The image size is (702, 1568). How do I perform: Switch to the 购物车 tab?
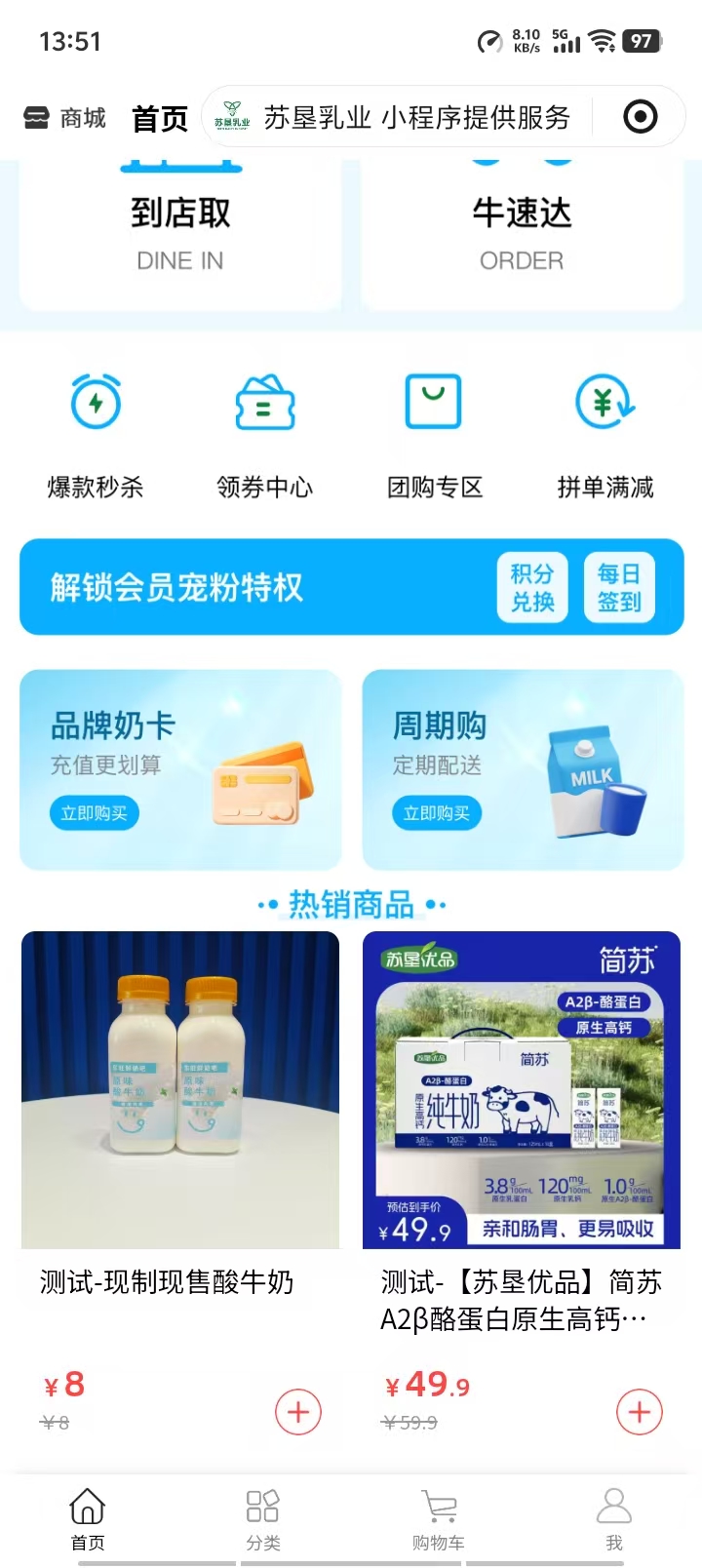pyautogui.click(x=439, y=1519)
